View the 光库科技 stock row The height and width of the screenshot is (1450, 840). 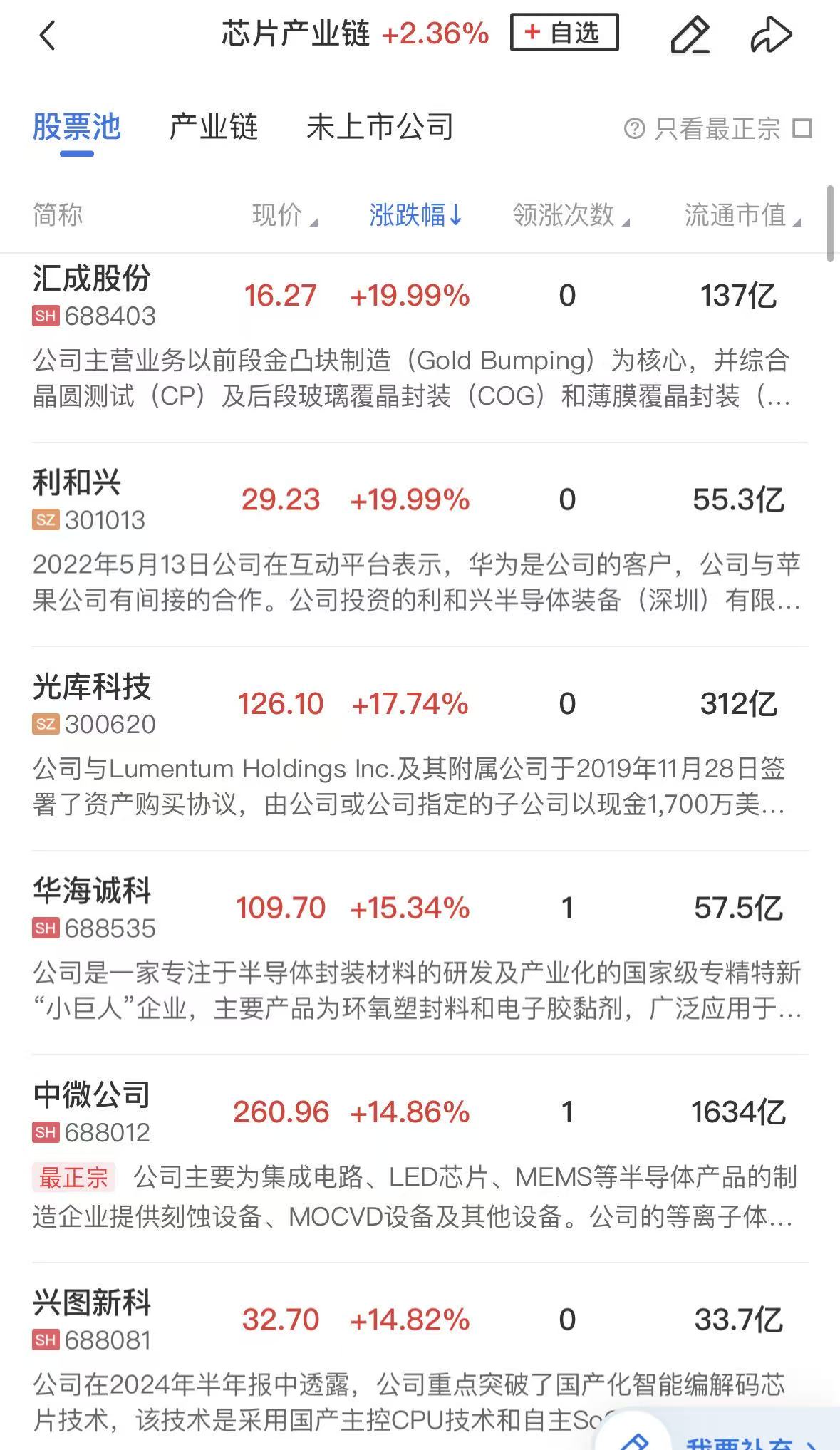pos(92,688)
